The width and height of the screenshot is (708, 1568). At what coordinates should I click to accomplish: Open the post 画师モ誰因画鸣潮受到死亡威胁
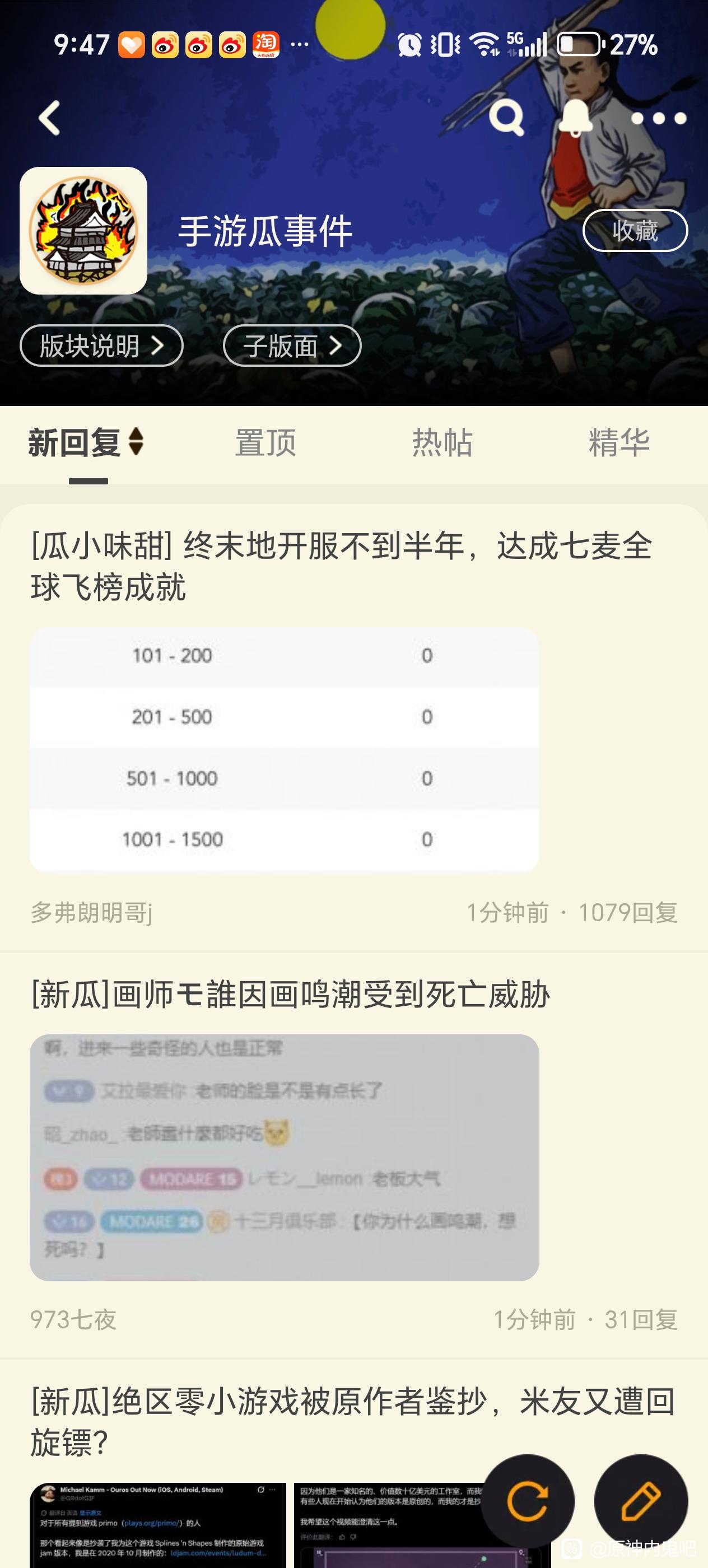[290, 995]
